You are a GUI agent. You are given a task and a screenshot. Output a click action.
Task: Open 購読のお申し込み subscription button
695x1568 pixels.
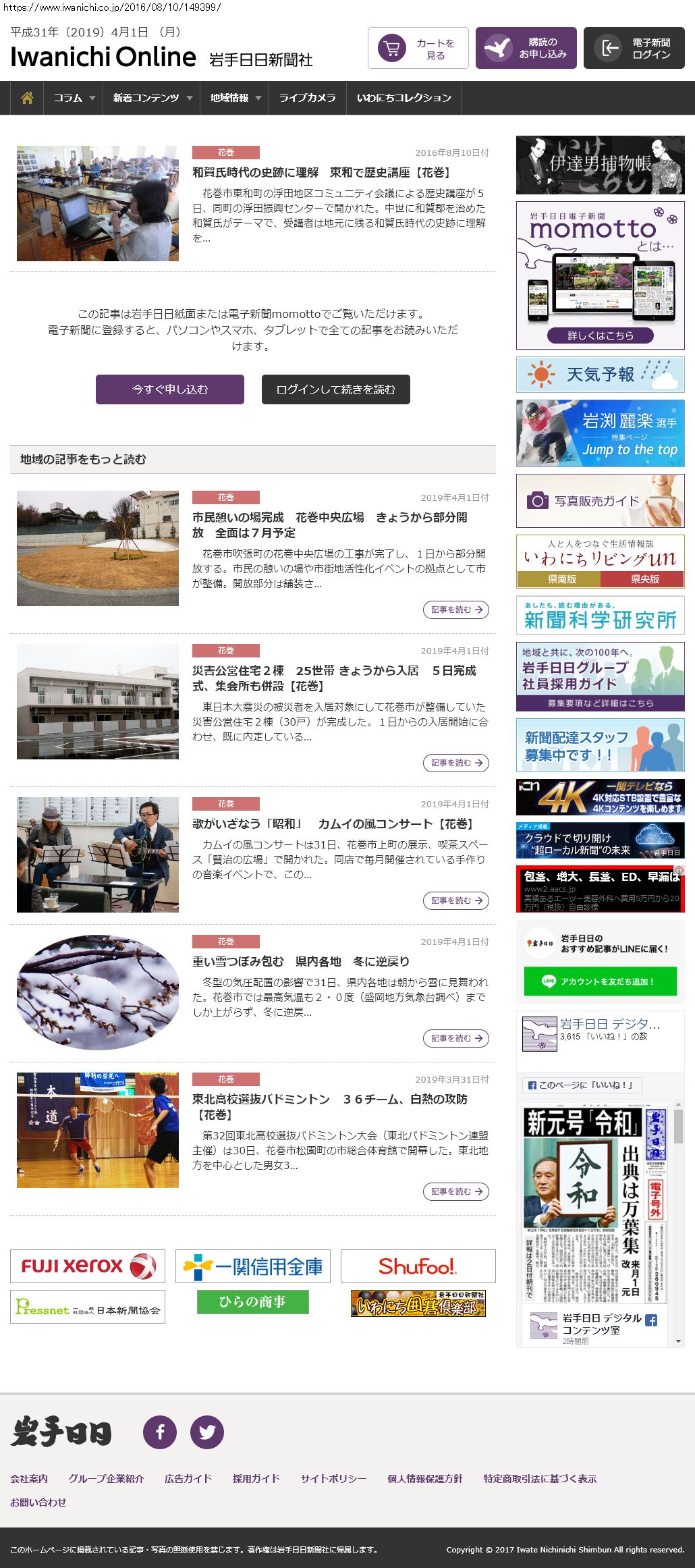click(x=526, y=48)
